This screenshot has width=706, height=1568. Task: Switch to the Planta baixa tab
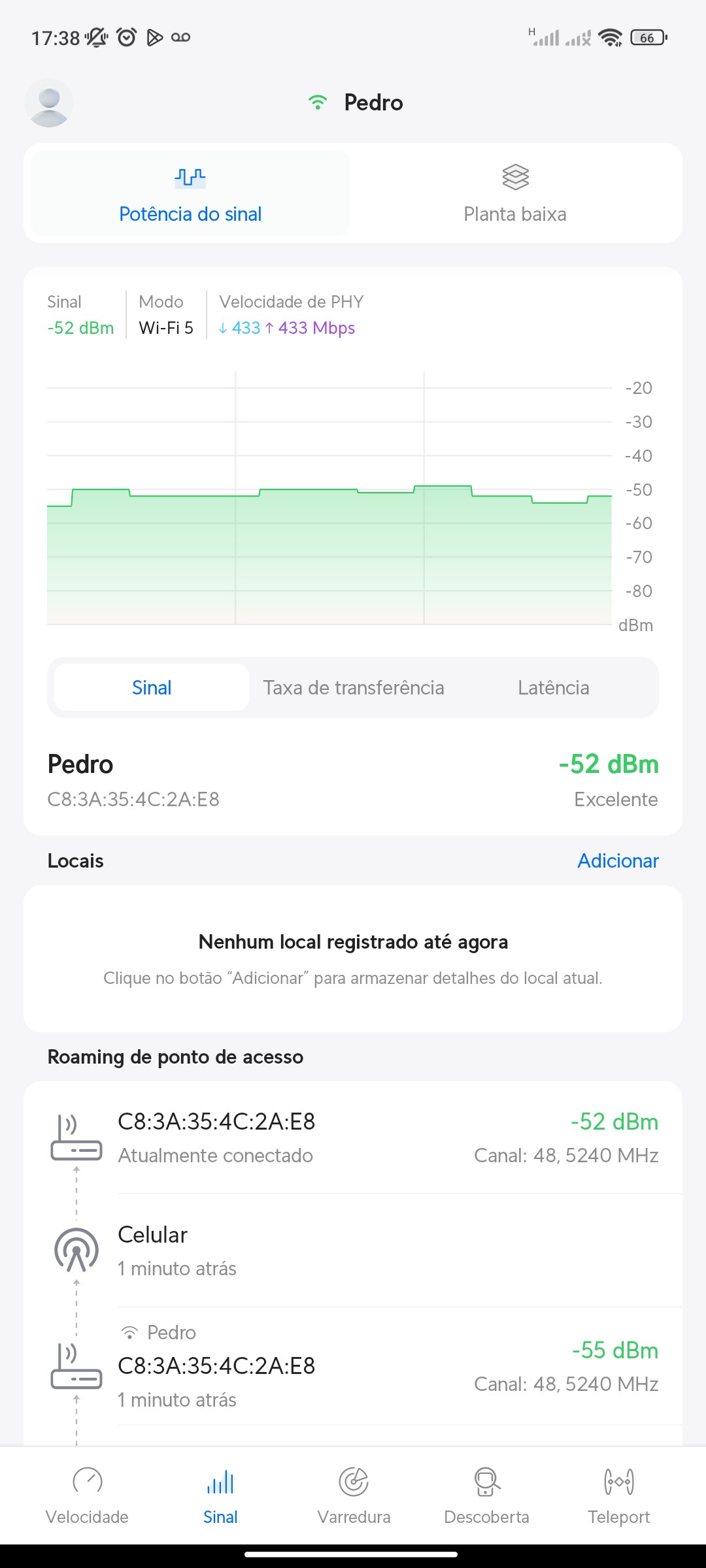click(515, 193)
